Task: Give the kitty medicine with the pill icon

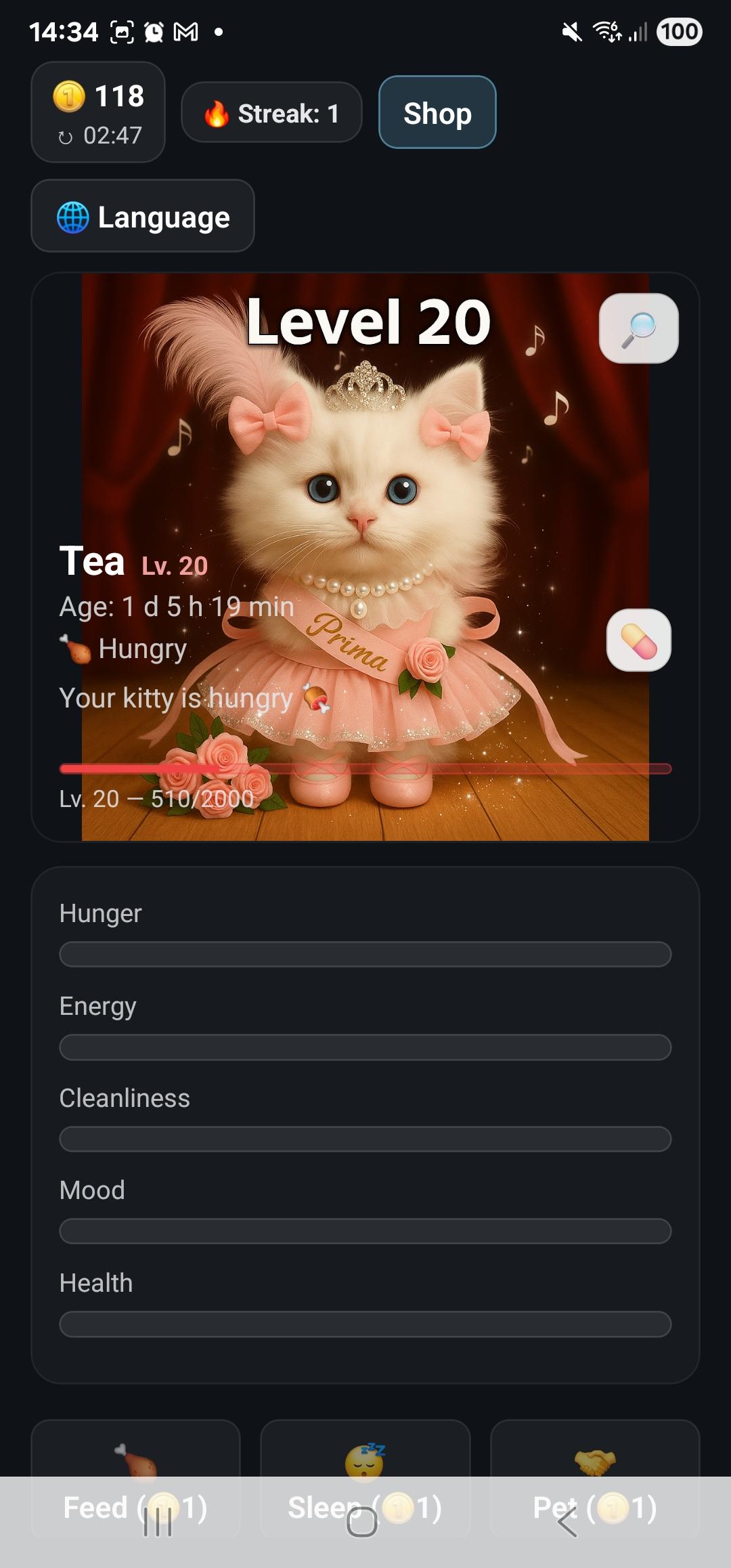Action: click(639, 640)
